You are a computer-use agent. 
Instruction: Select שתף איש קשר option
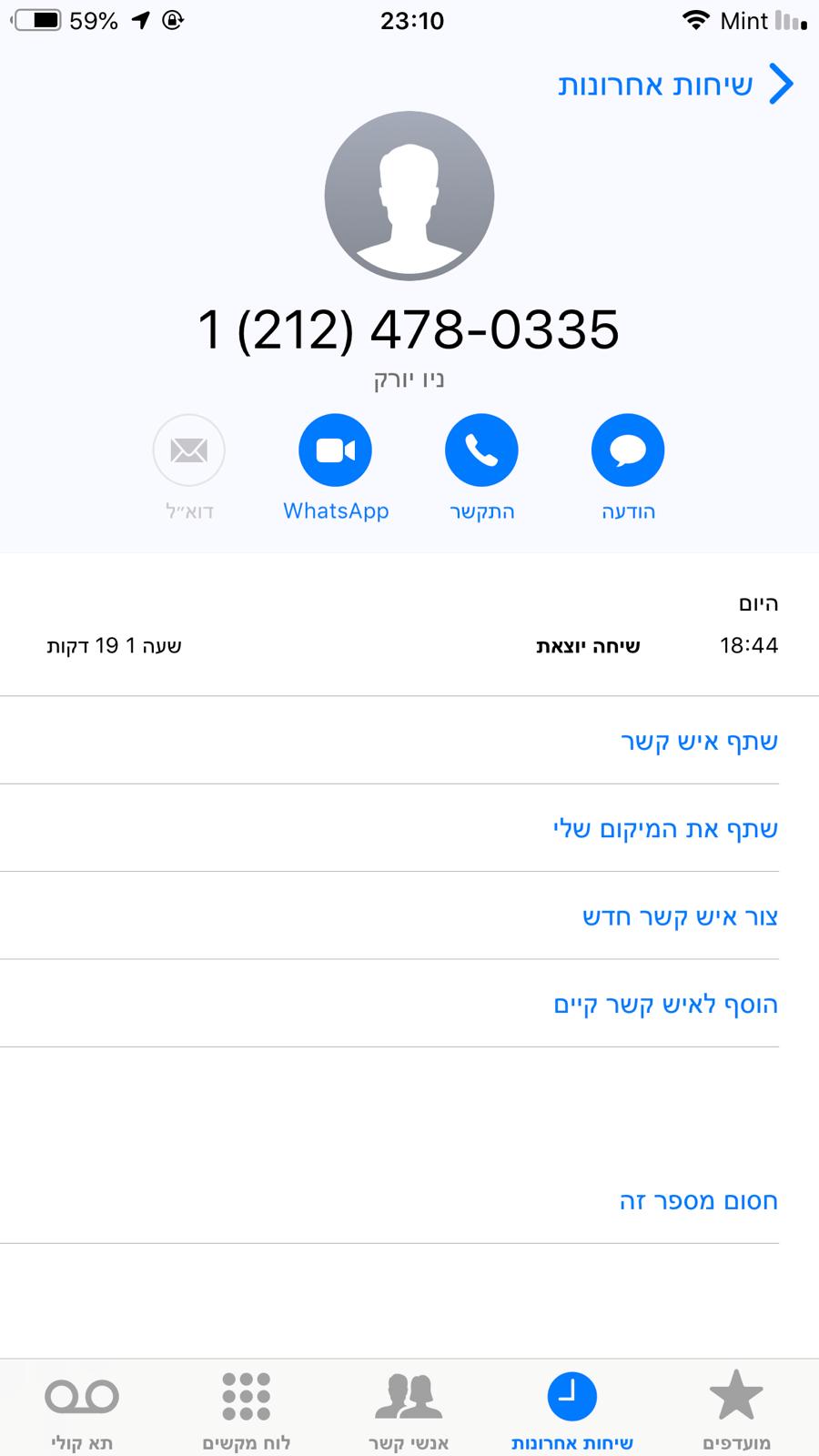tap(699, 741)
